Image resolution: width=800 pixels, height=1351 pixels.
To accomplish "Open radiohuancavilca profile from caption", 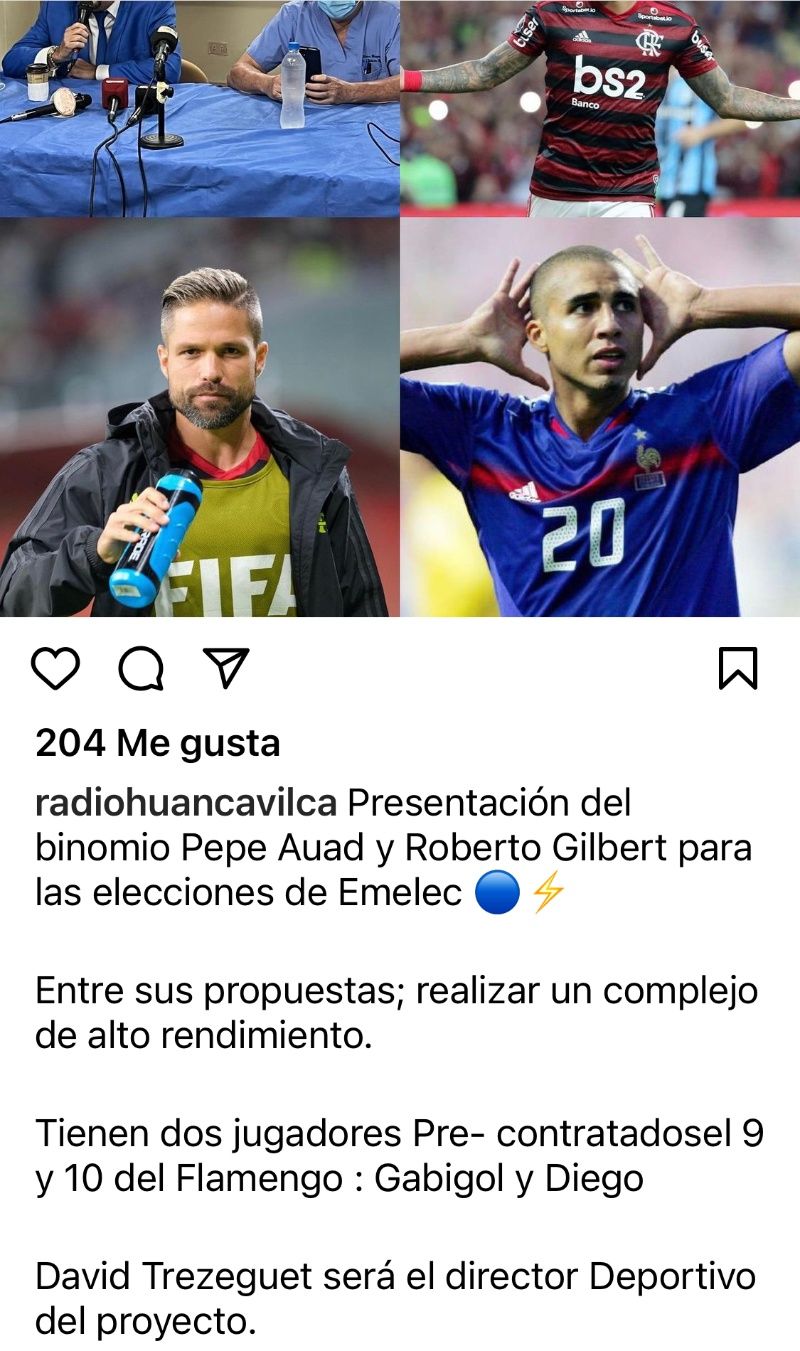I will point(186,802).
